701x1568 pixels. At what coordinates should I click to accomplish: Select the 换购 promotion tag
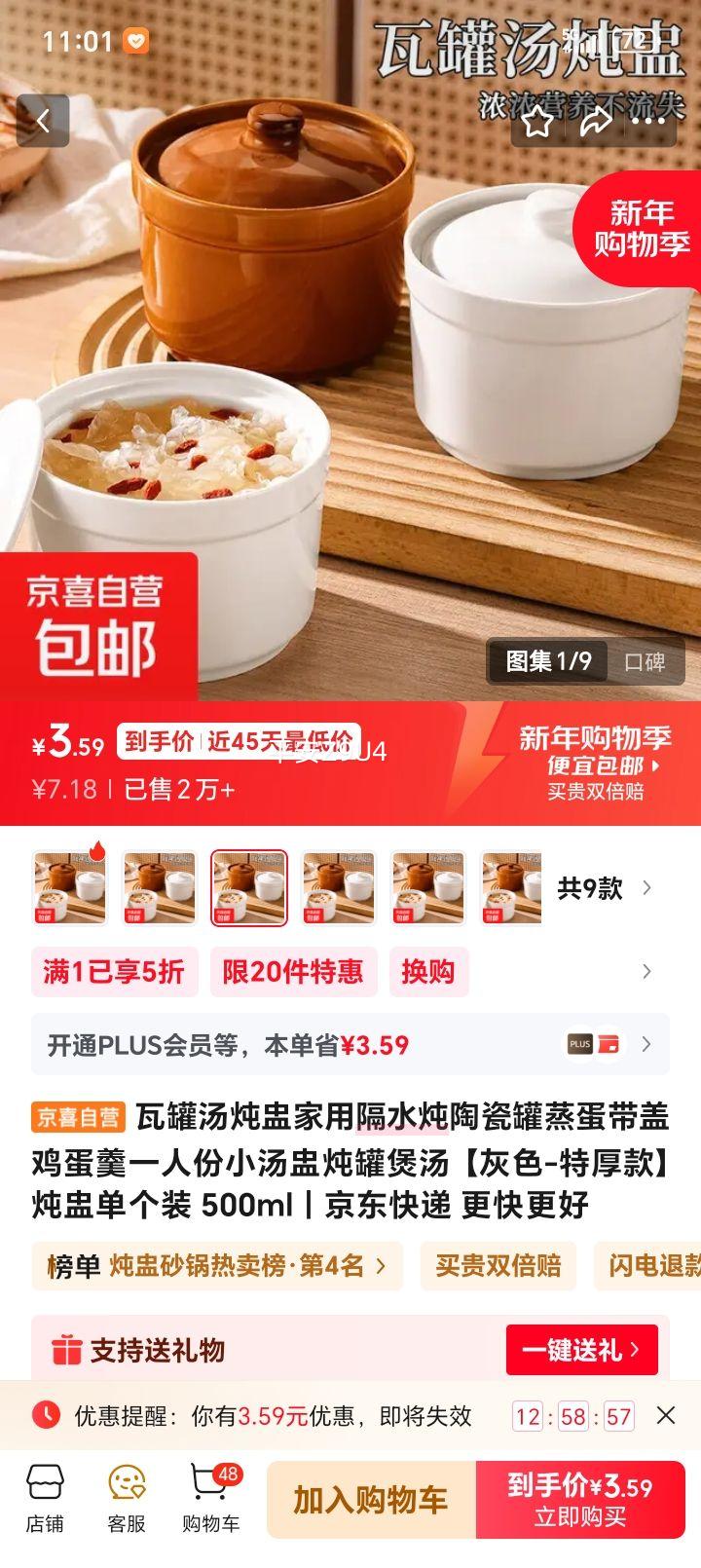[428, 971]
